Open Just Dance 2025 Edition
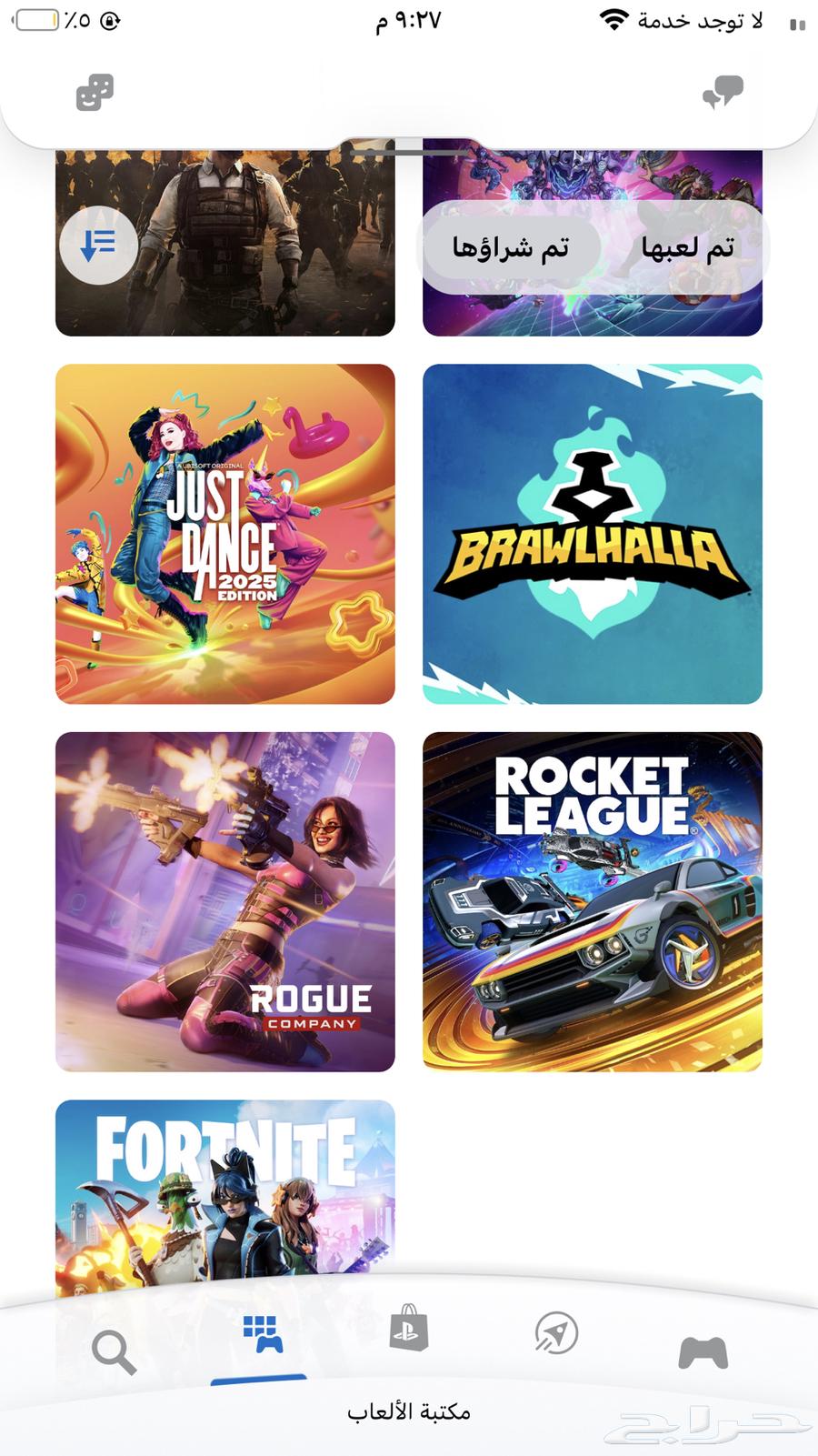This screenshot has height=1456, width=818. pos(225,534)
